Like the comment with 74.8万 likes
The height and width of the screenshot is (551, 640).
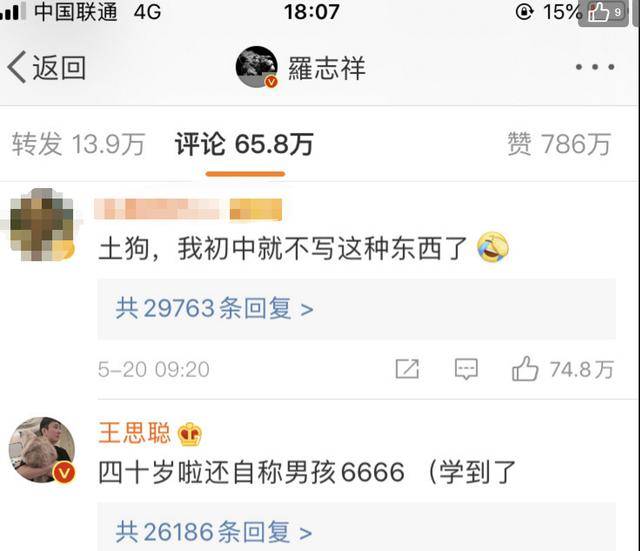[x=526, y=369]
